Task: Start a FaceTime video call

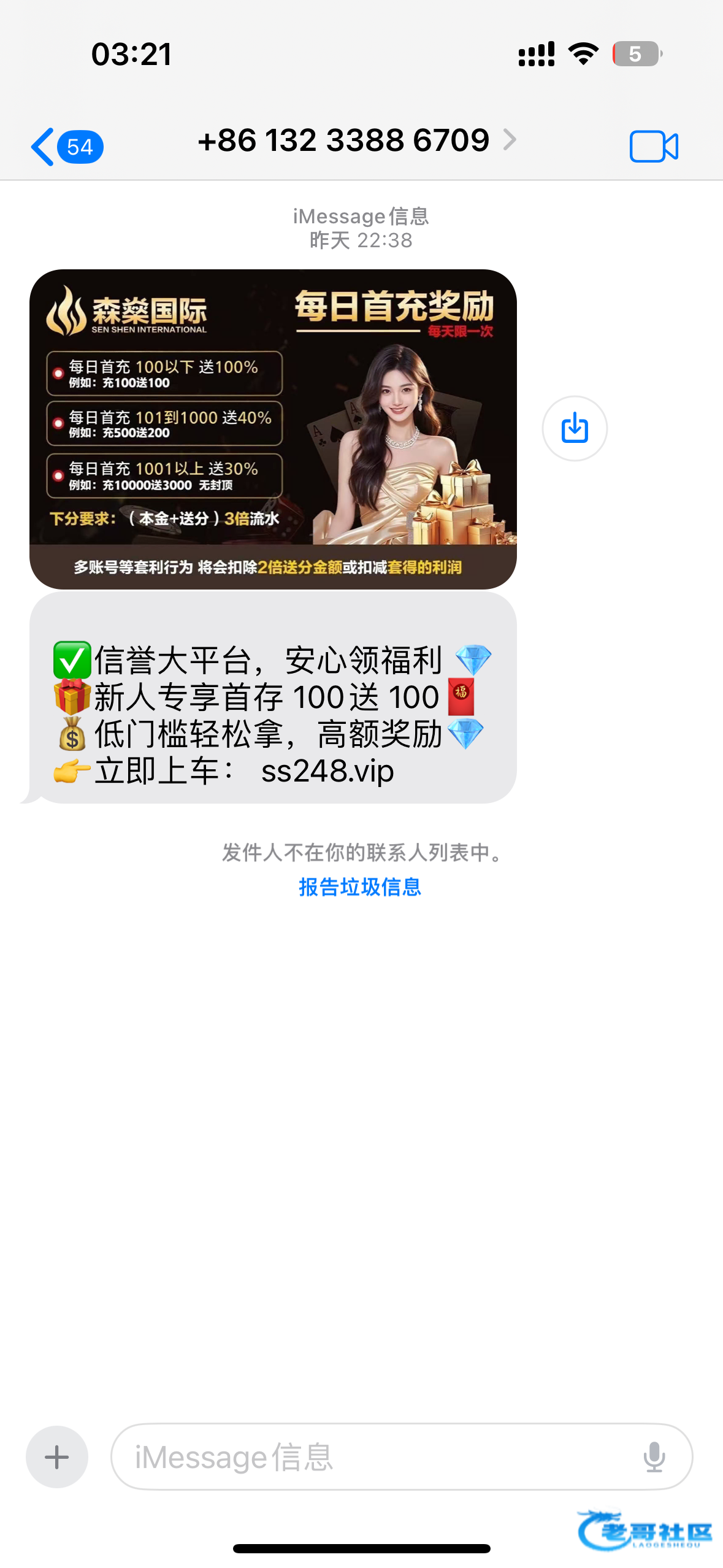Action: (653, 147)
